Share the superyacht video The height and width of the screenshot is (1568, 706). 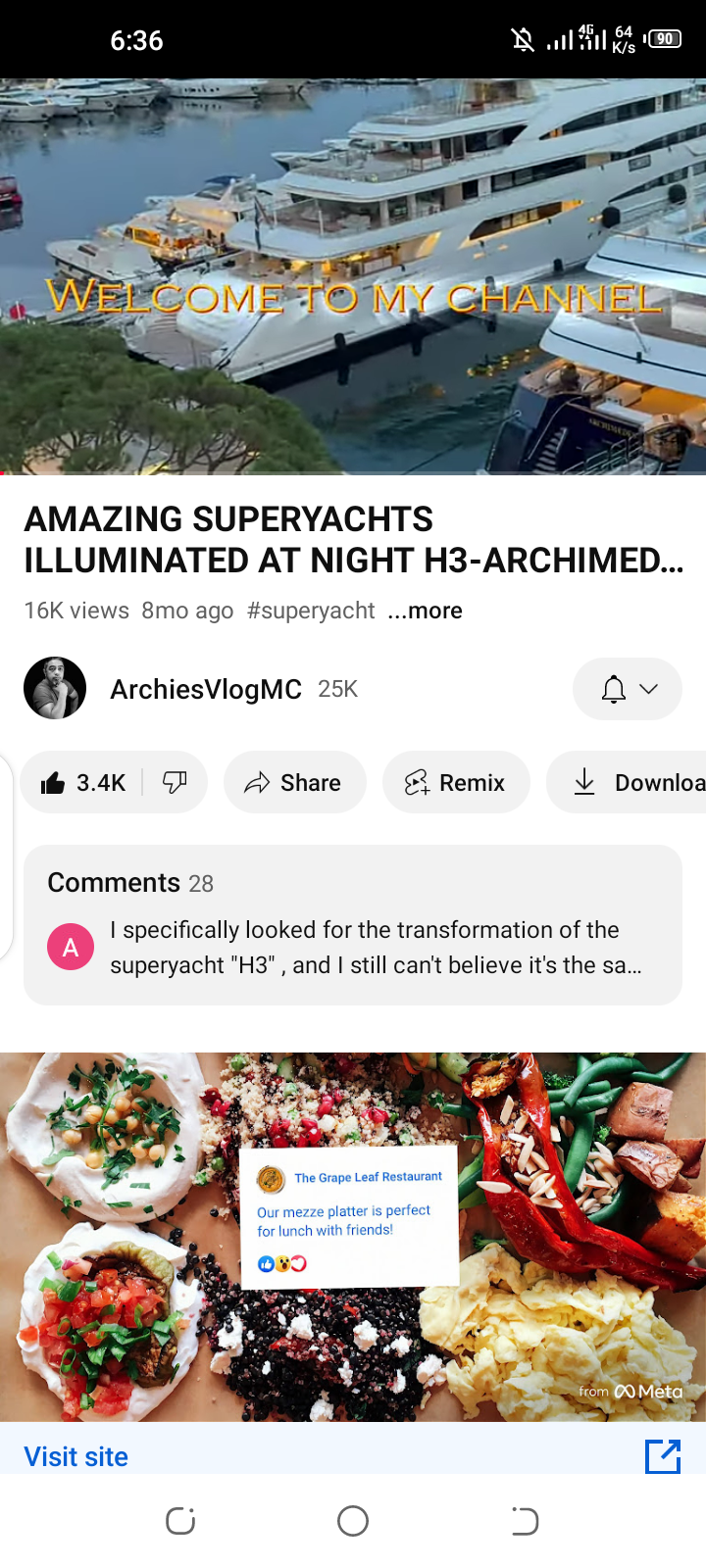tap(294, 782)
